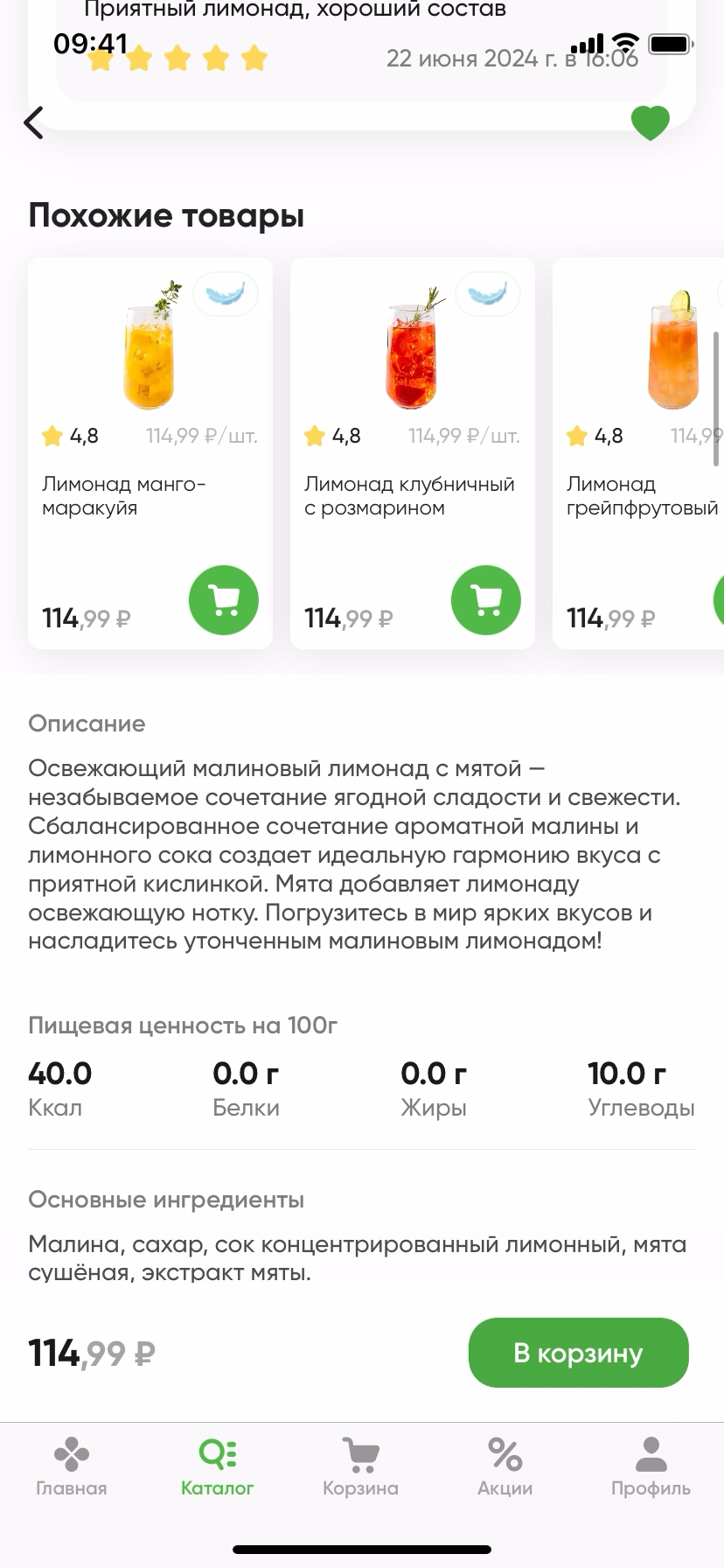Go back with the arrow icon
The image size is (724, 1568).
coord(33,122)
